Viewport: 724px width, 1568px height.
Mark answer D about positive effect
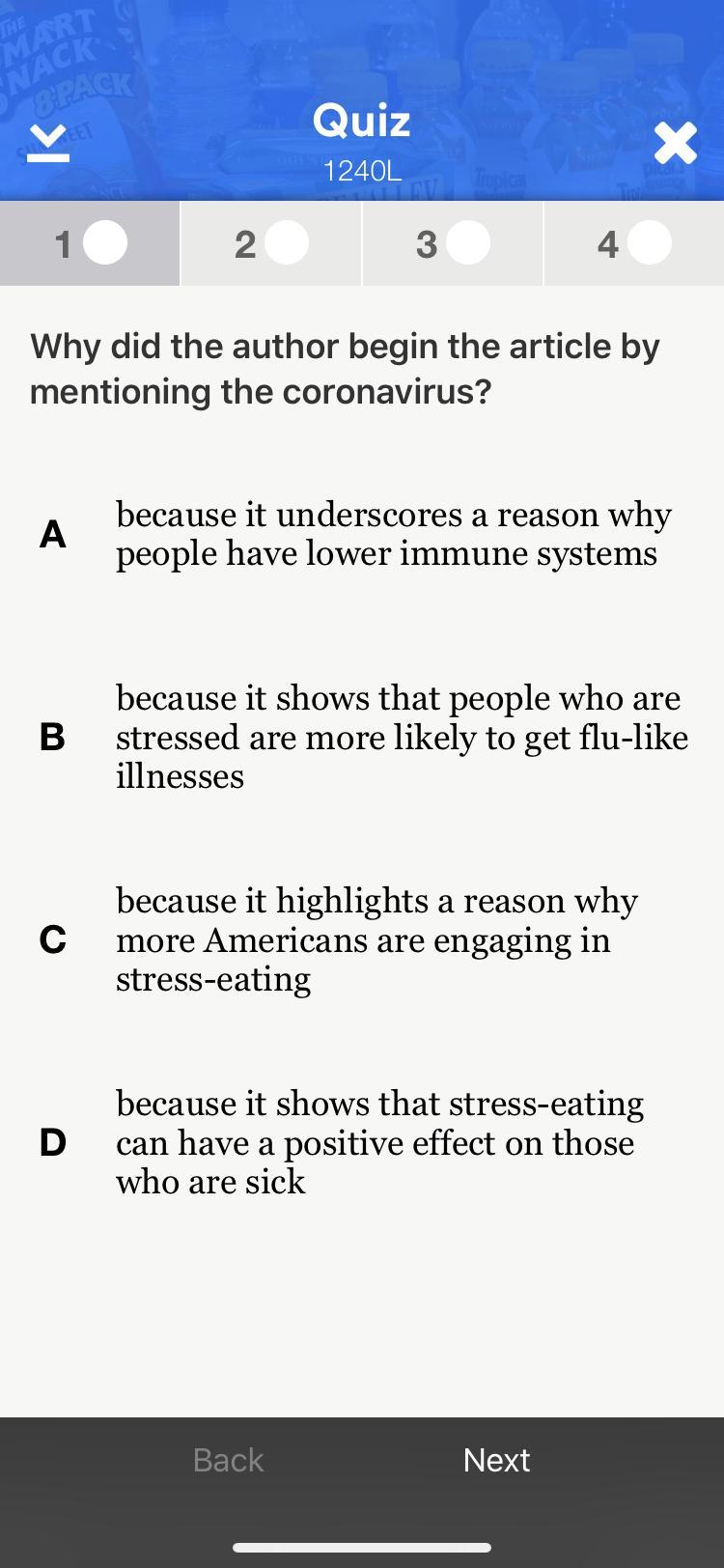tap(362, 1142)
